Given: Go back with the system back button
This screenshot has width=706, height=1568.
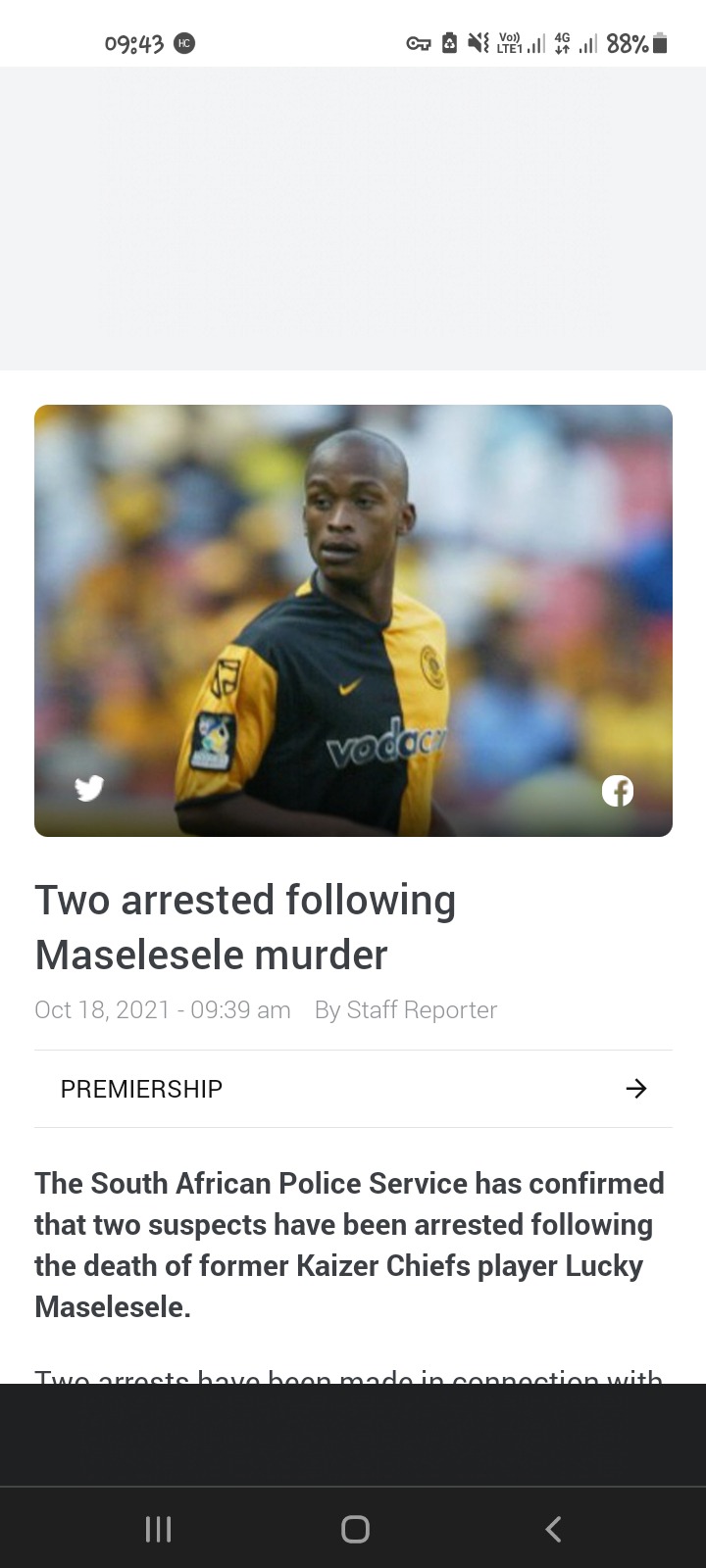Looking at the screenshot, I should (x=553, y=1529).
